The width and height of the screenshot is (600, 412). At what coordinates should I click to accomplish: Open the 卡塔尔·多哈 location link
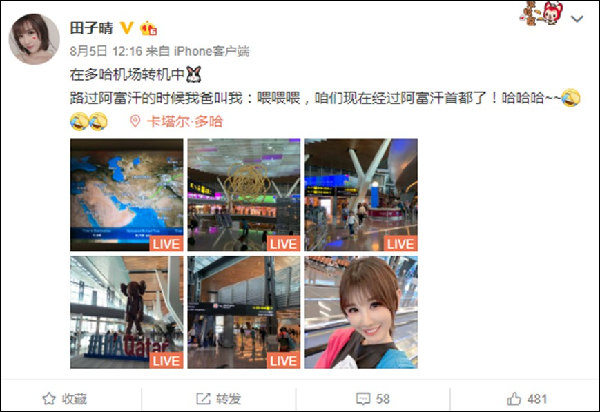(x=183, y=121)
